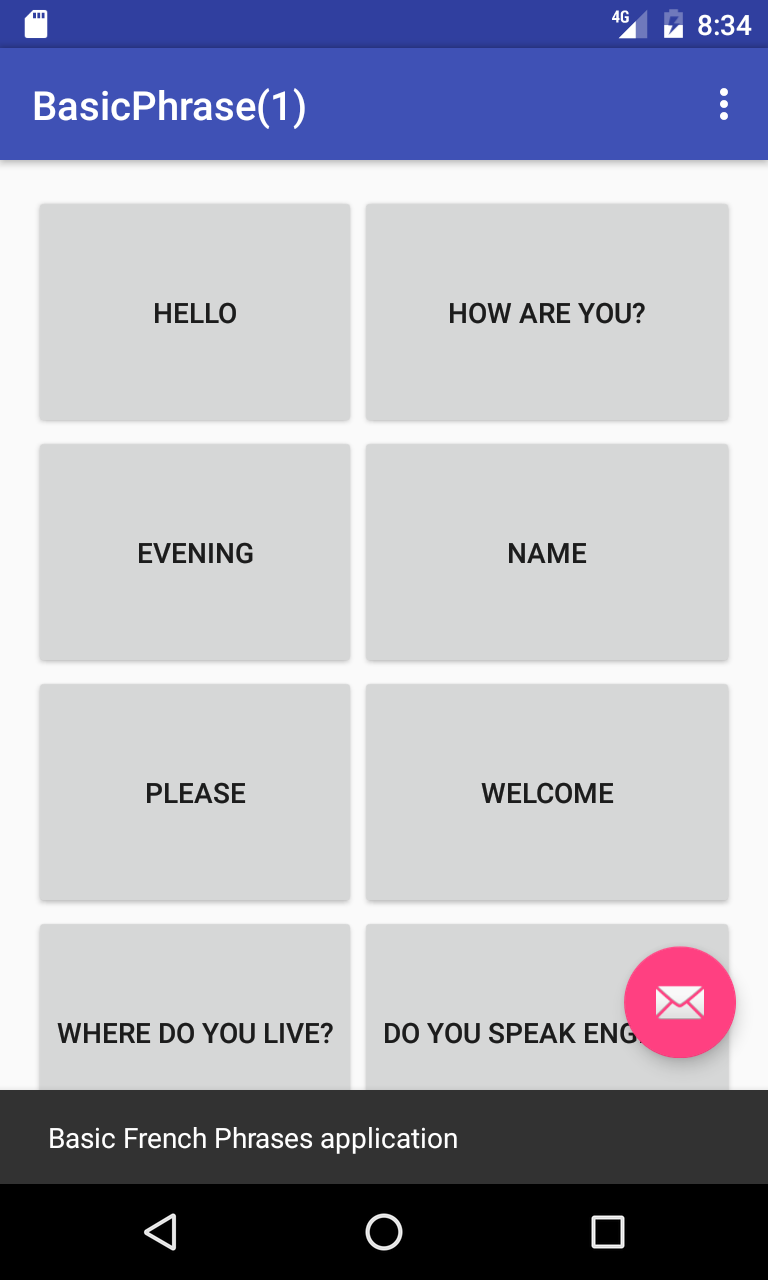Tap the pink envelope floating button
This screenshot has height=1280, width=768.
pos(680,1002)
